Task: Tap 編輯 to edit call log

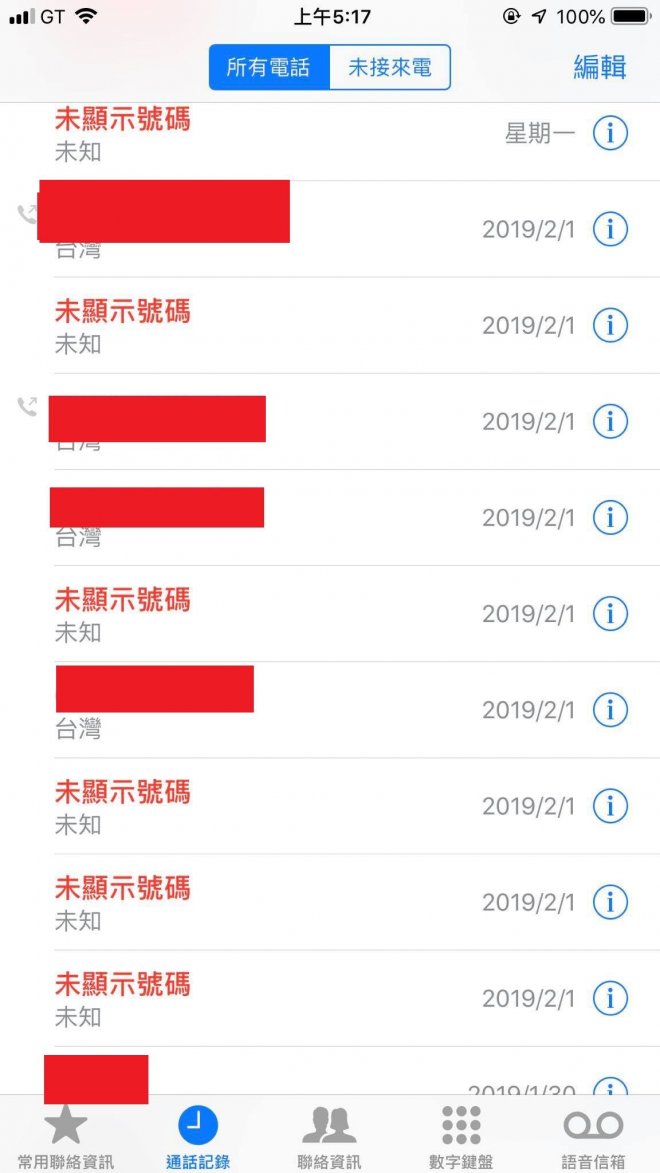Action: (x=599, y=67)
